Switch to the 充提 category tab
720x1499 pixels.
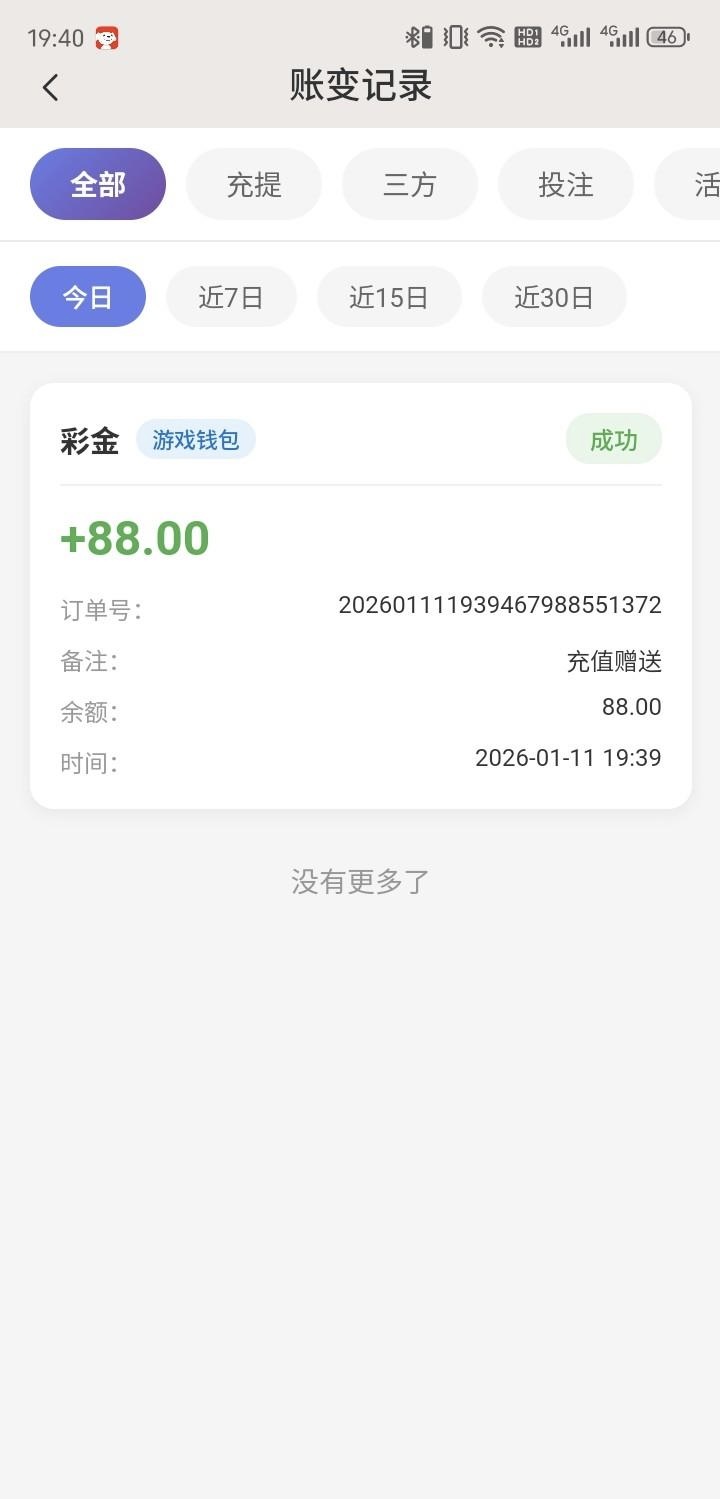(254, 184)
